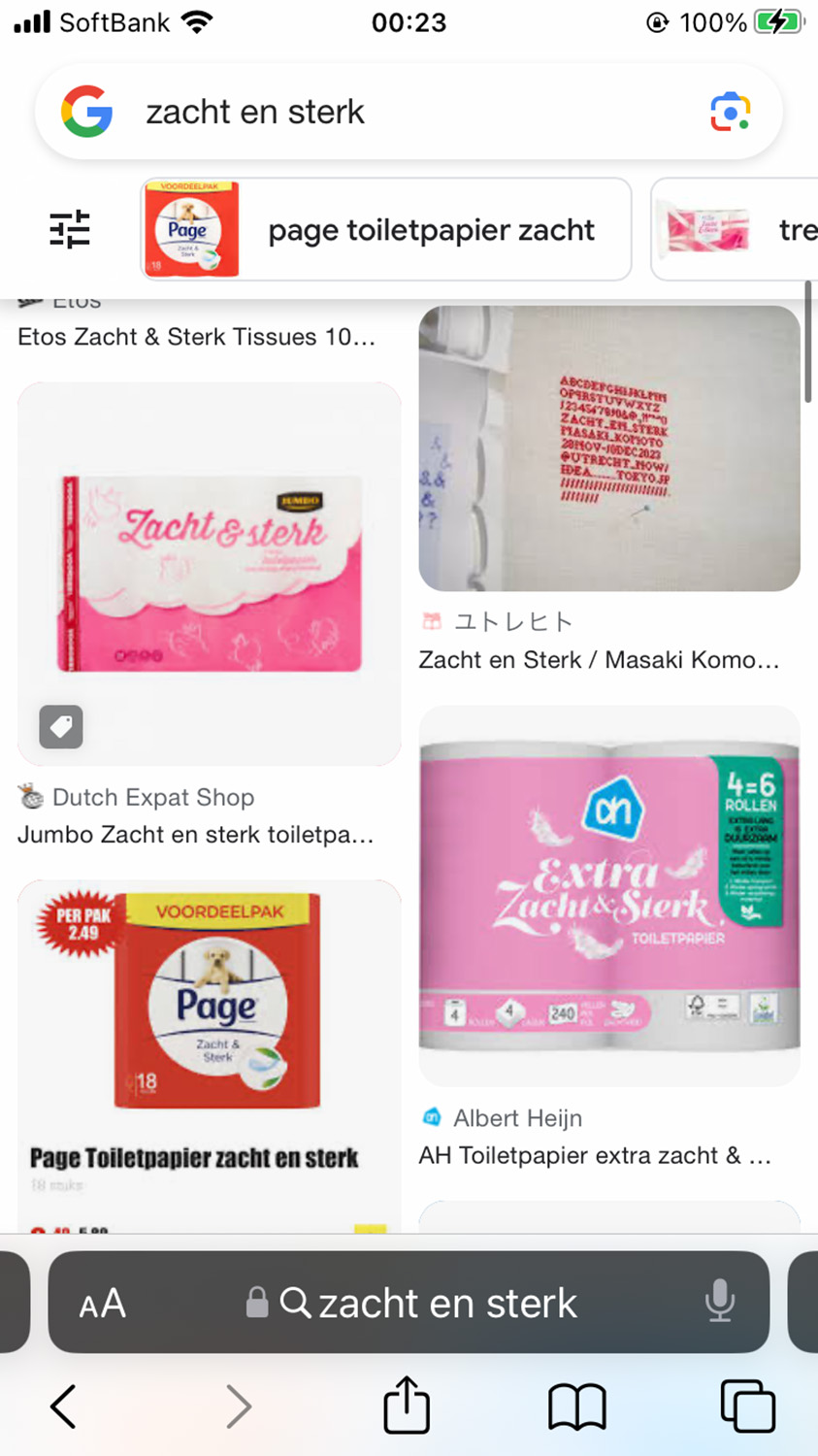
Task: Open Google Lens camera search
Action: click(x=730, y=113)
